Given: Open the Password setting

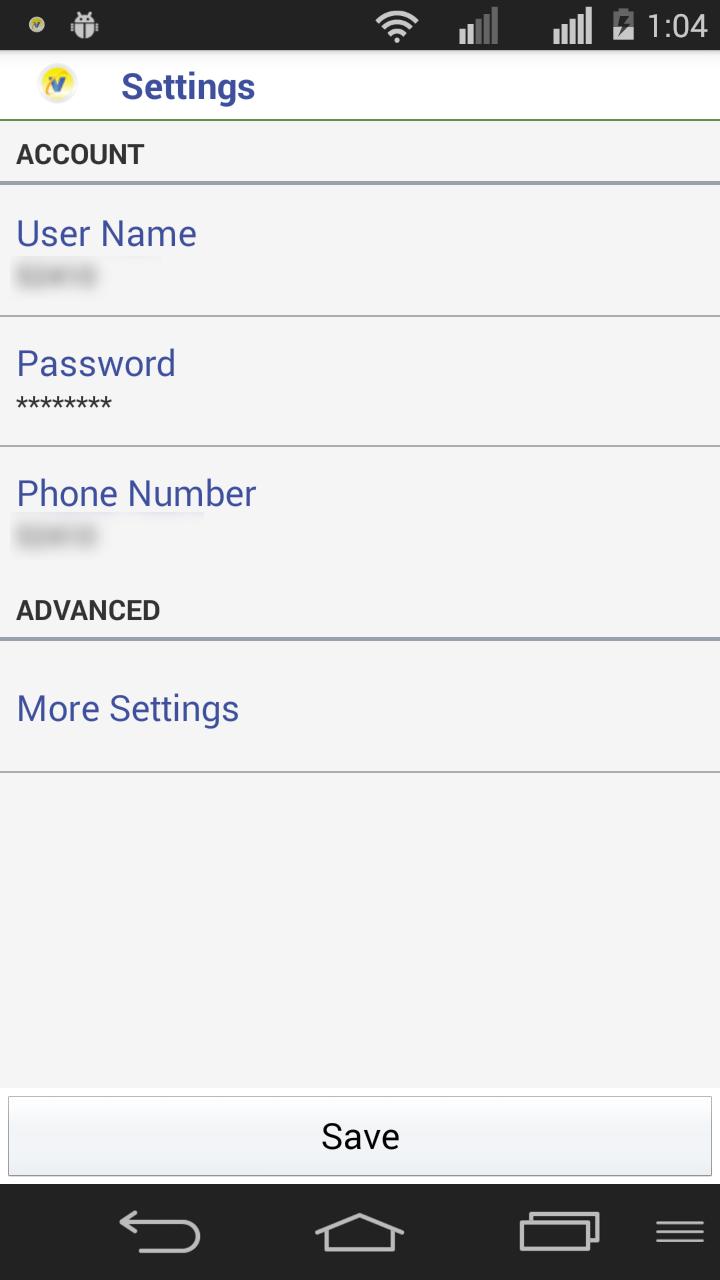Looking at the screenshot, I should point(360,381).
